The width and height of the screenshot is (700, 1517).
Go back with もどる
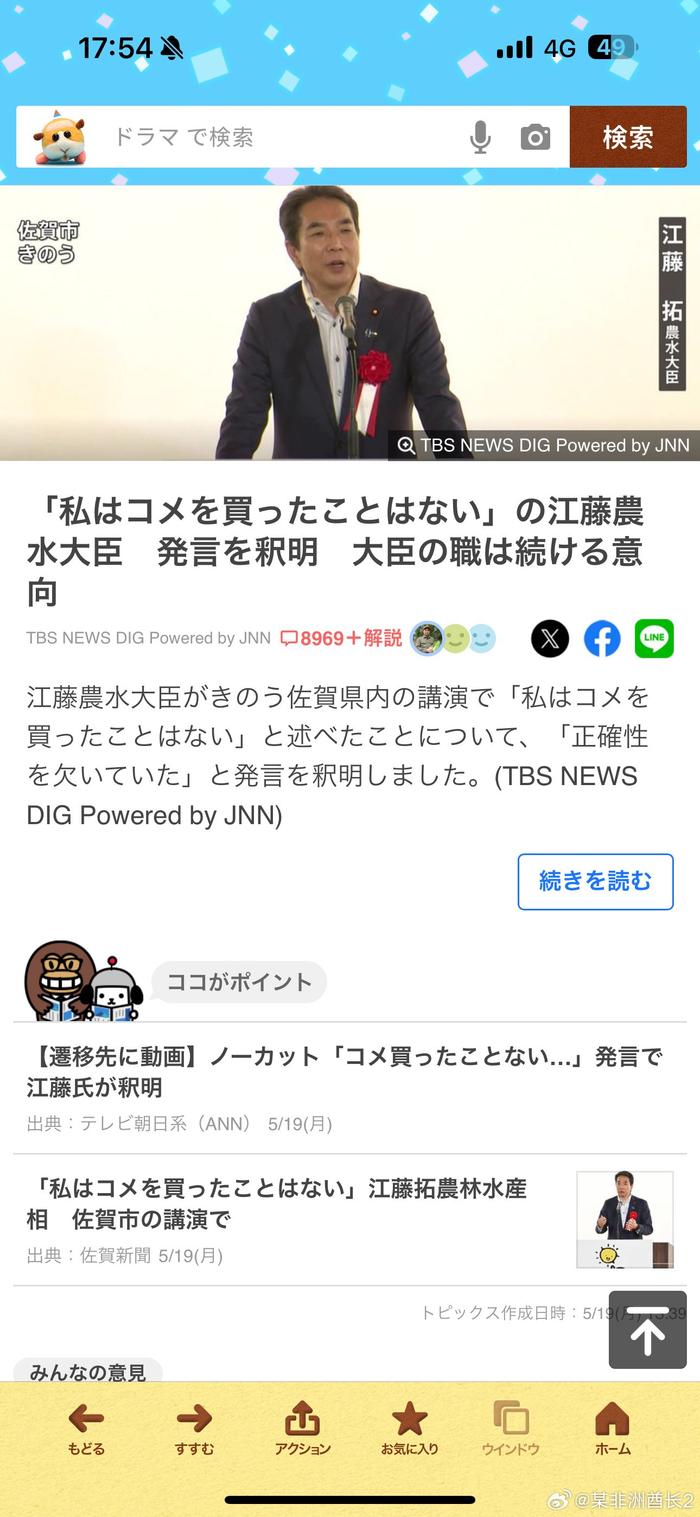tap(86, 1427)
